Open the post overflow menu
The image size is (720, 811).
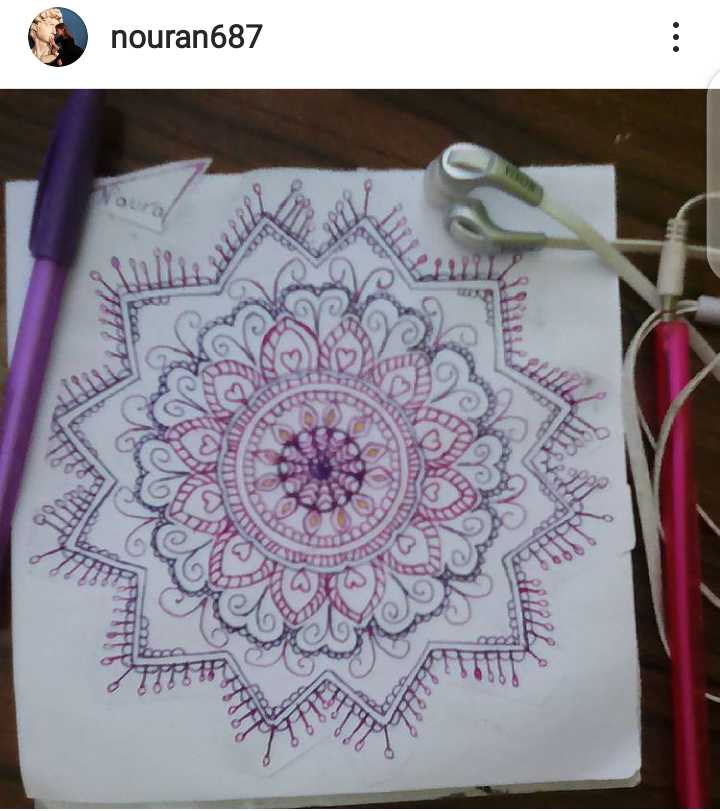click(676, 38)
